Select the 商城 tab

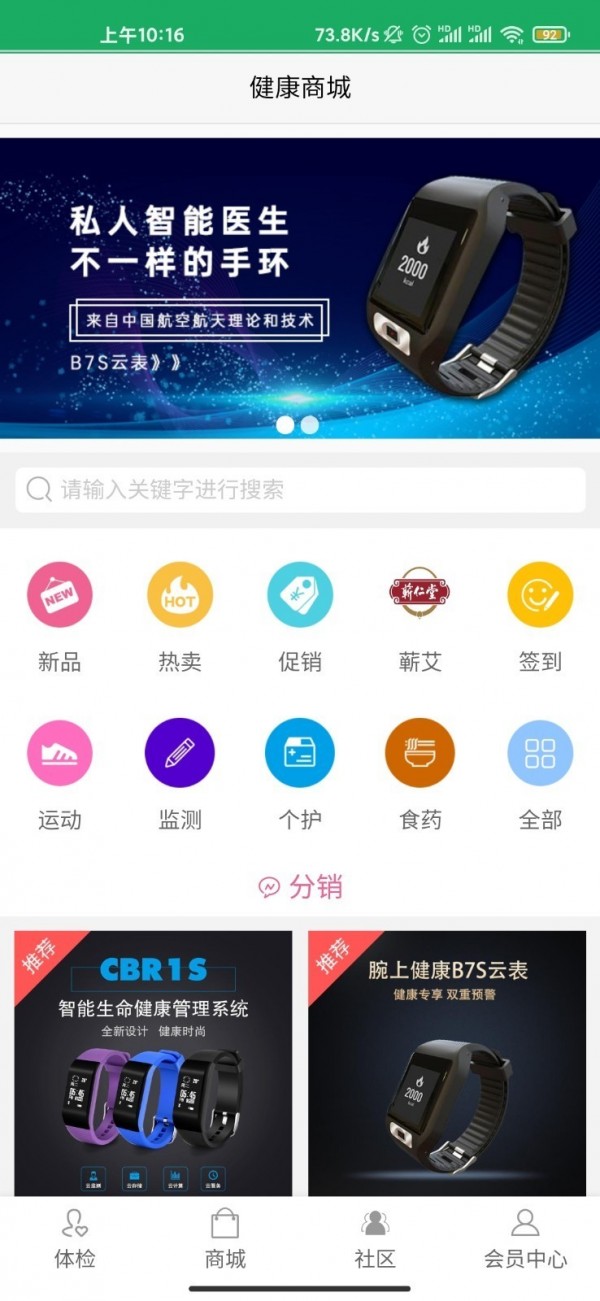[225, 1238]
